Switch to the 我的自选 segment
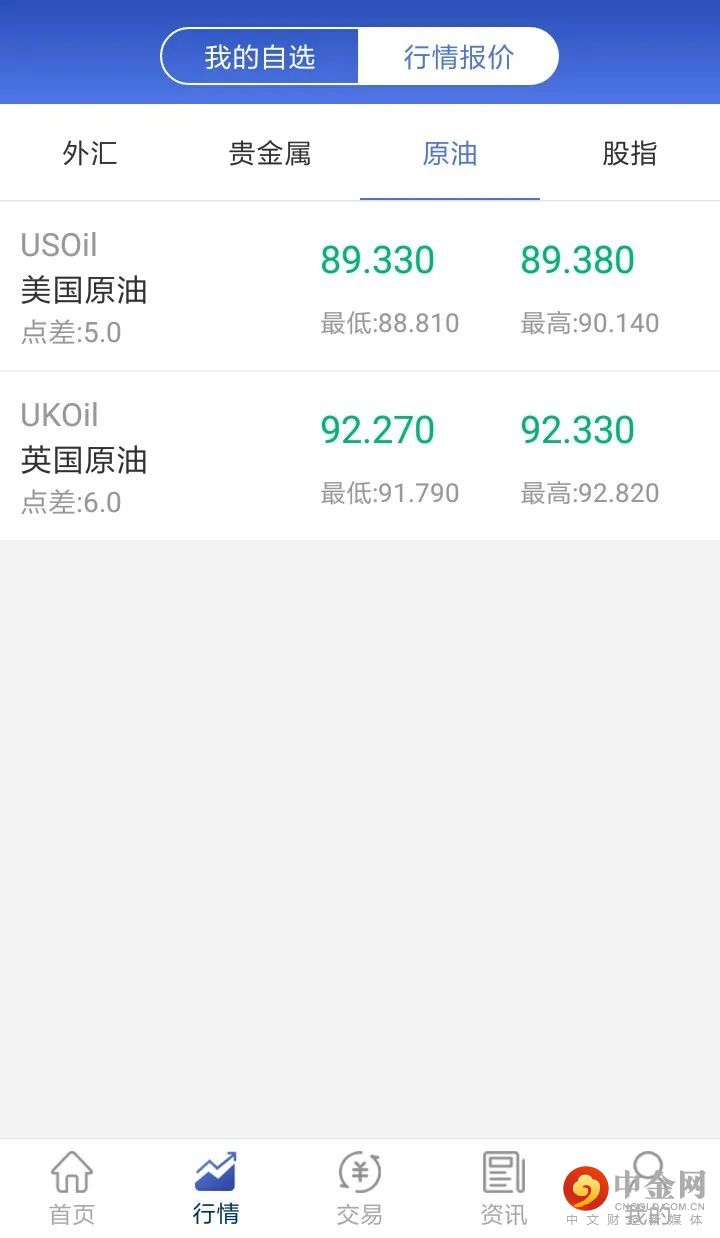Image resolution: width=720 pixels, height=1238 pixels. [x=260, y=57]
